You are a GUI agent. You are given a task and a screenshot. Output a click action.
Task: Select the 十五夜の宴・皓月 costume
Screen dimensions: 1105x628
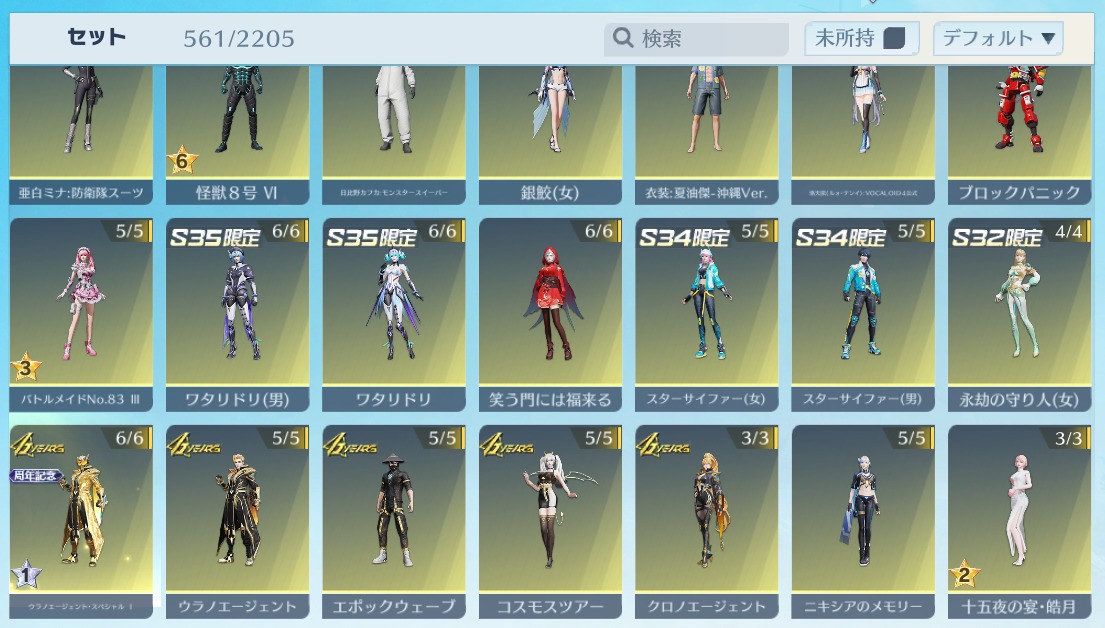(1019, 521)
